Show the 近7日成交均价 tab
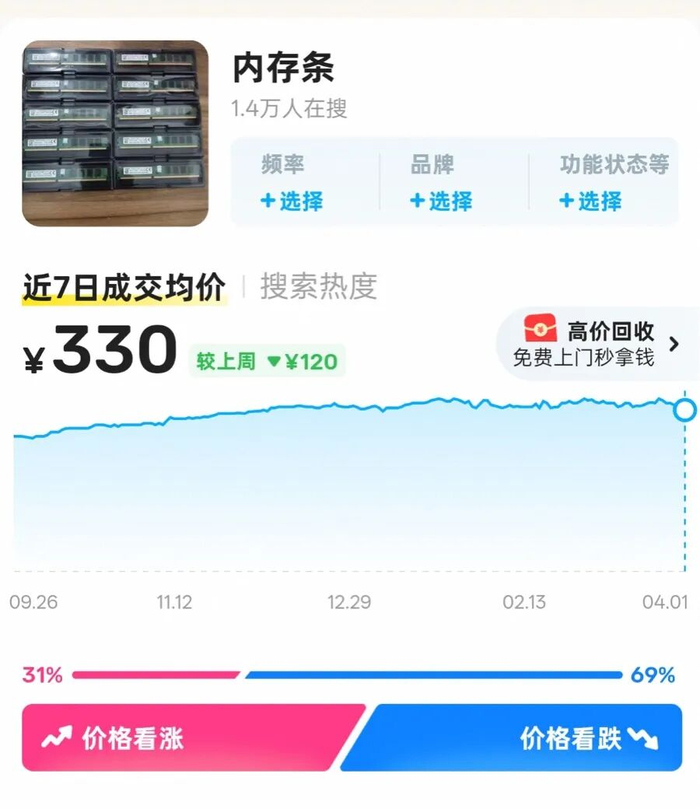The width and height of the screenshot is (700, 809). 125,287
